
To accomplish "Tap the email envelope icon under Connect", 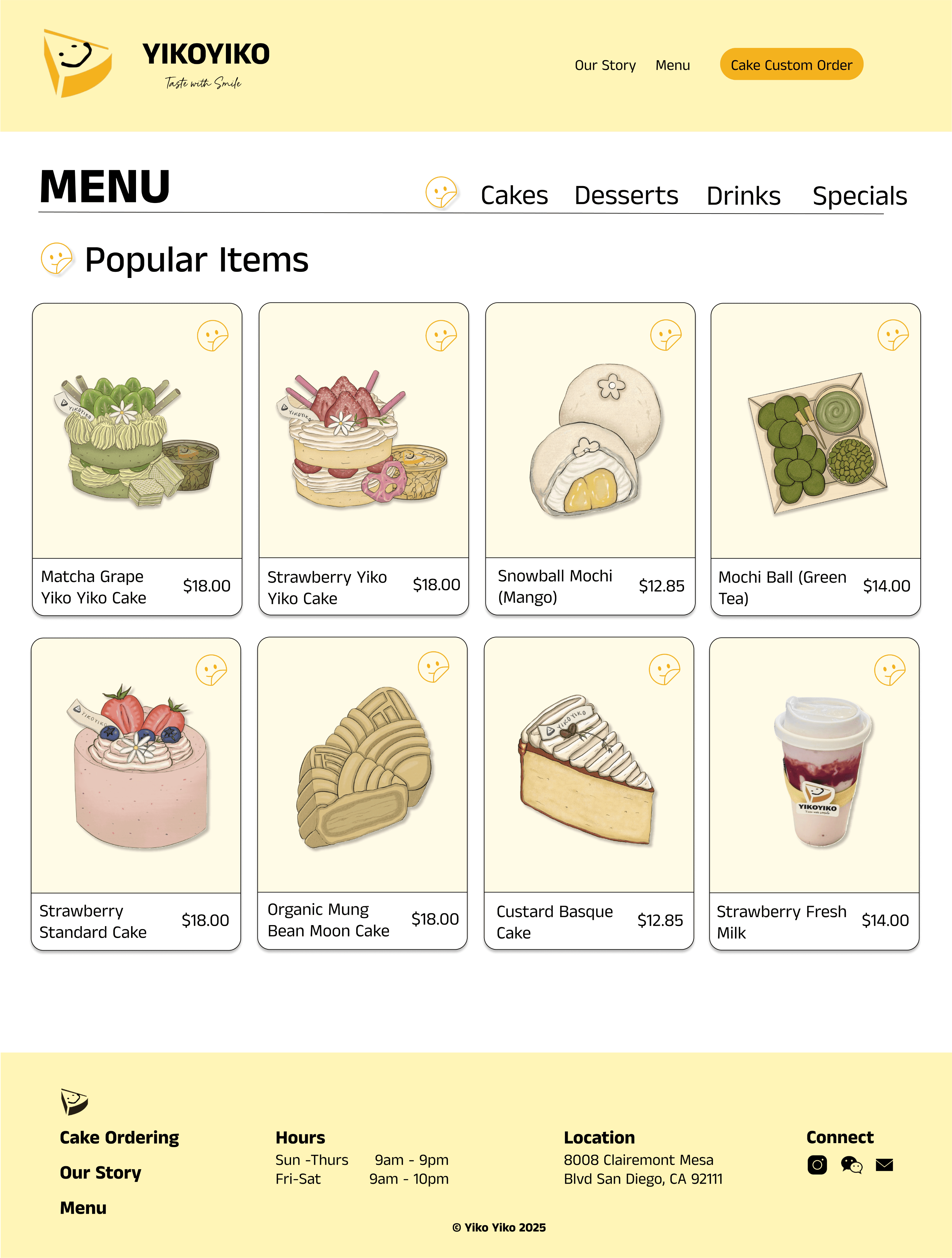I will (884, 1165).
